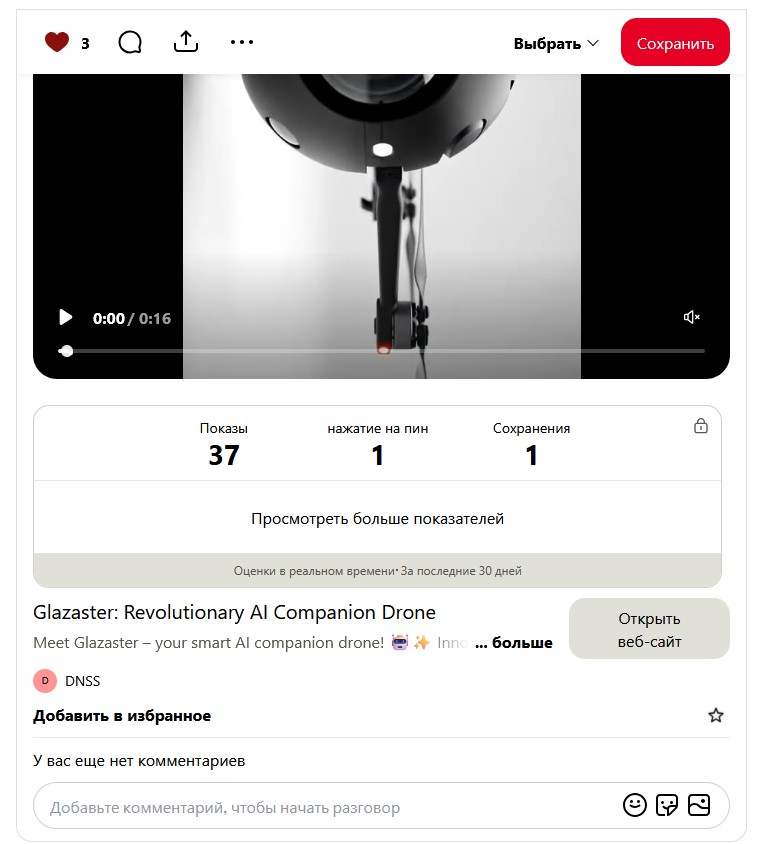The height and width of the screenshot is (844, 759).
Task: Unmute the video sound
Action: [x=691, y=318]
